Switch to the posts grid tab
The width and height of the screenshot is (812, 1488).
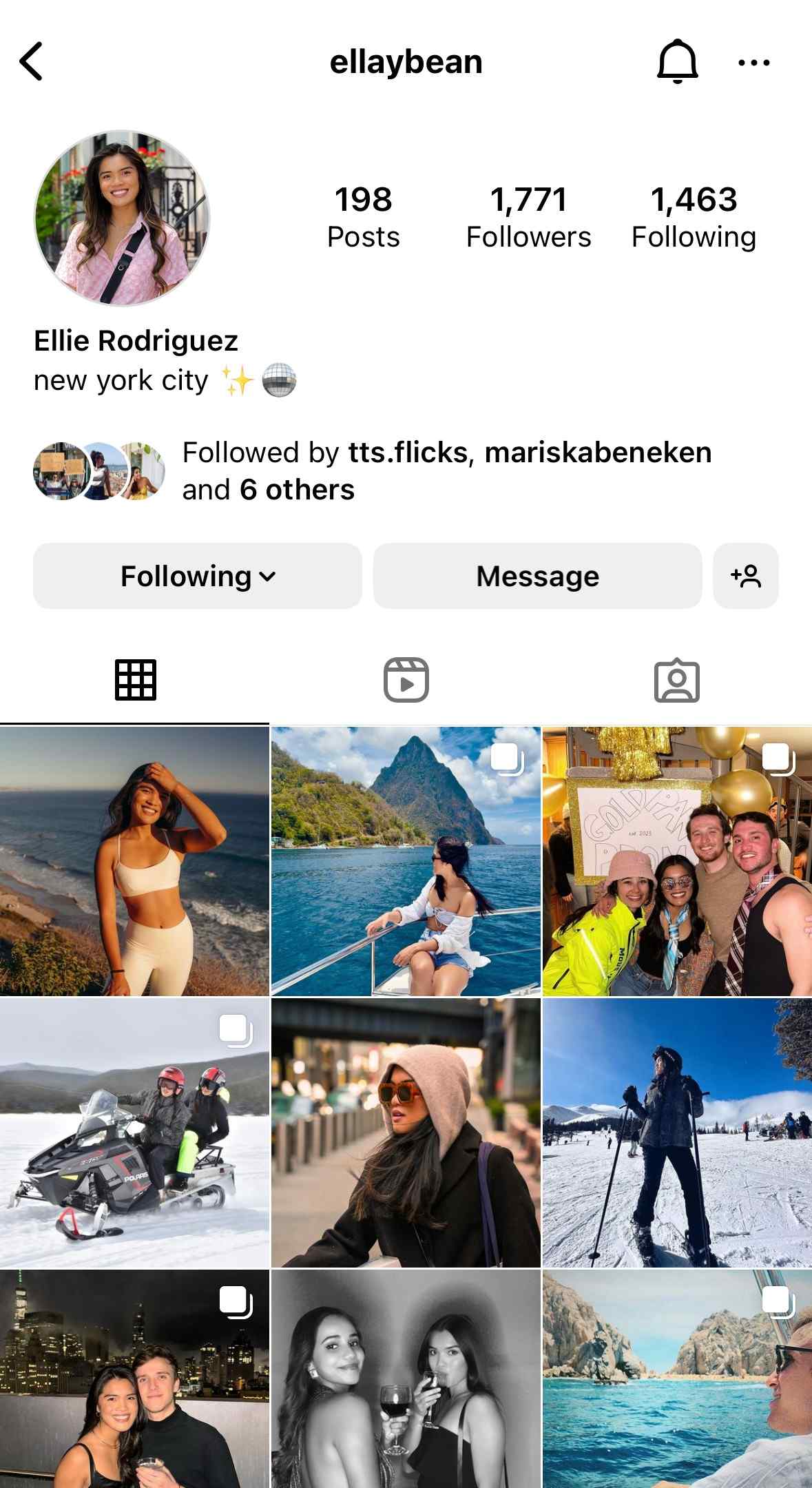click(135, 680)
